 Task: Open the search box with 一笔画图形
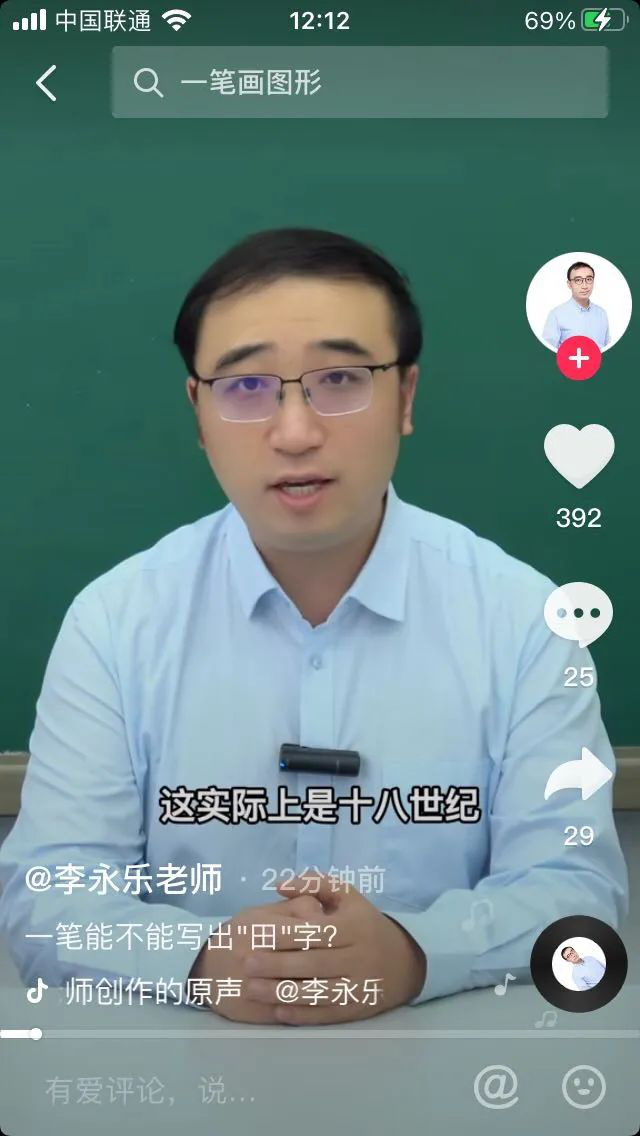[x=360, y=83]
